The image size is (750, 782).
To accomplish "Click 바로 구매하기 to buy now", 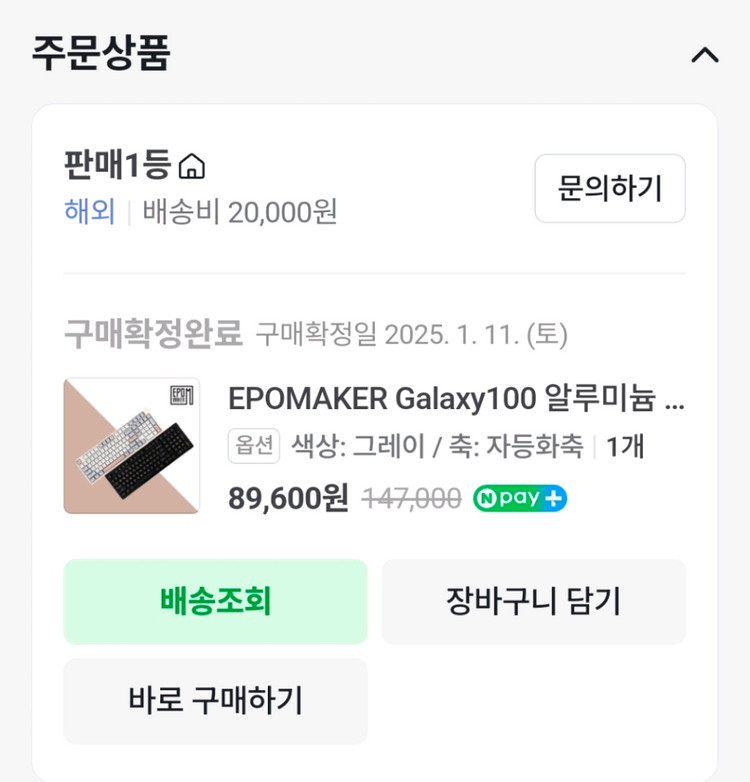I will pos(216,701).
